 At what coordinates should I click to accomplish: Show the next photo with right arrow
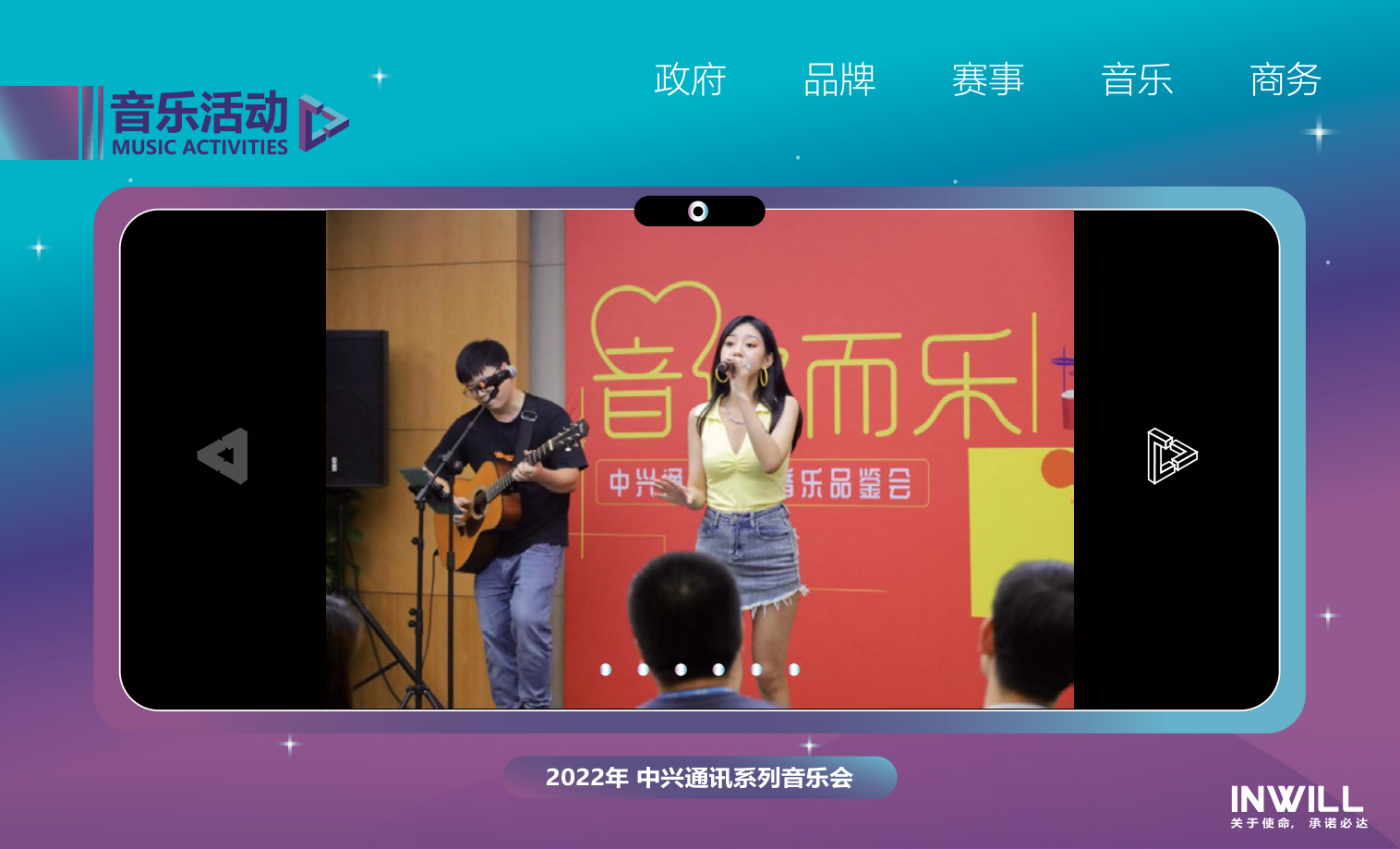pos(1171,456)
